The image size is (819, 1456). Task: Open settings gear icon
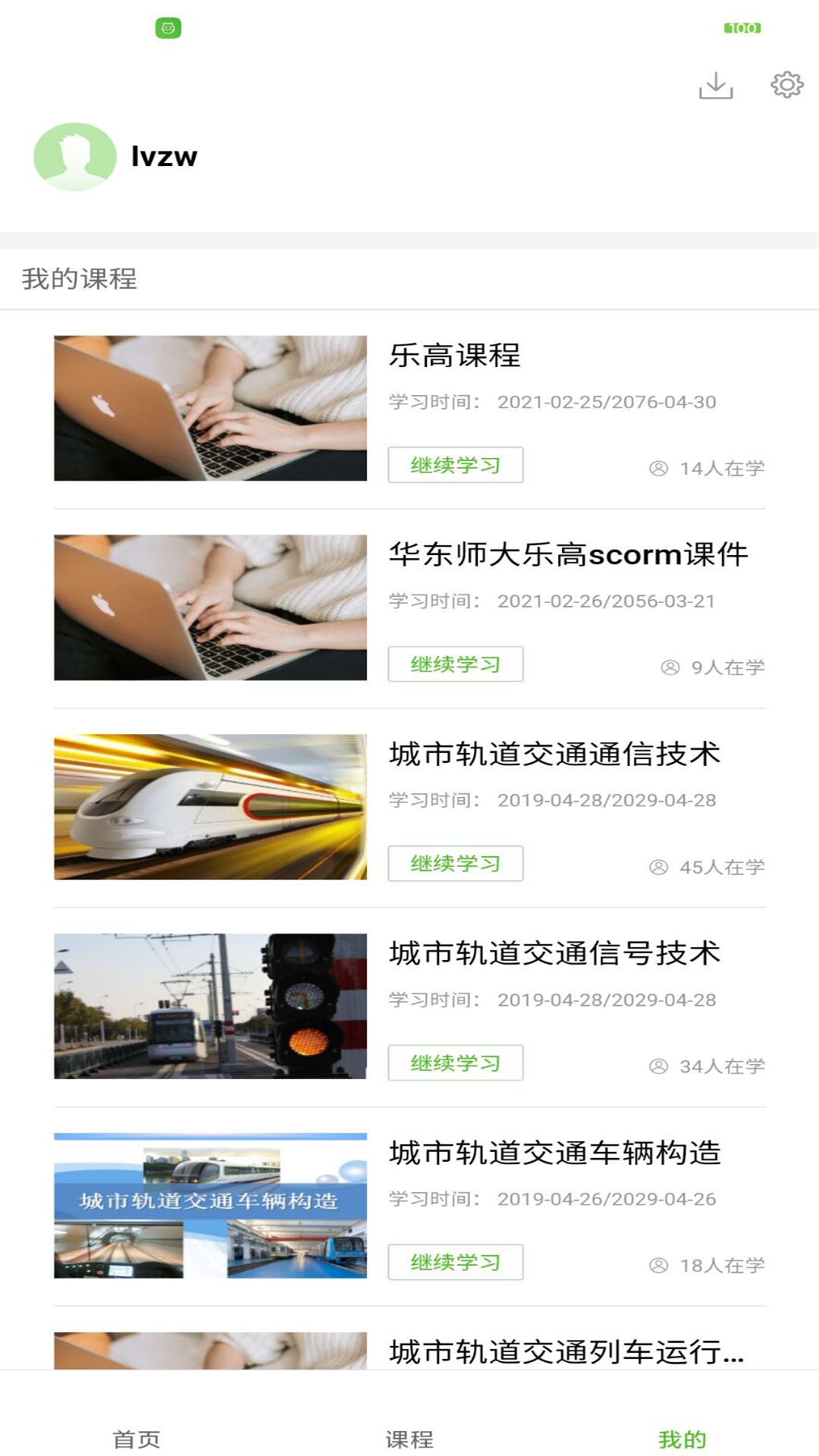coord(786,84)
